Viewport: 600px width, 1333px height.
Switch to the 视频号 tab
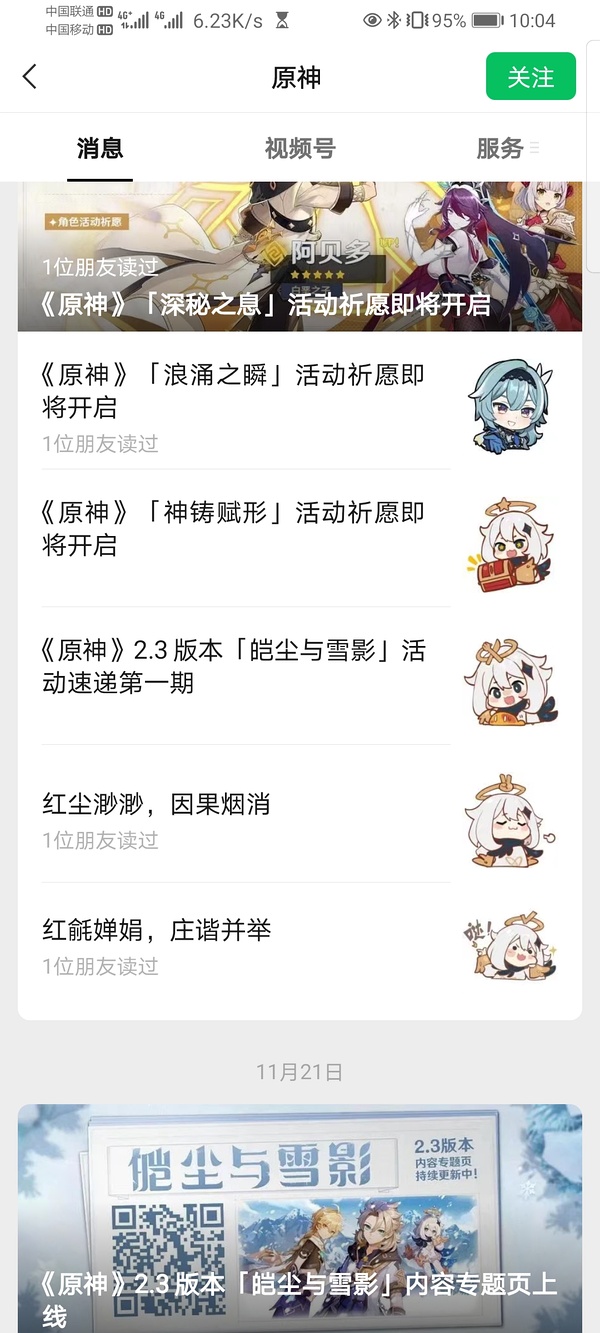[300, 149]
